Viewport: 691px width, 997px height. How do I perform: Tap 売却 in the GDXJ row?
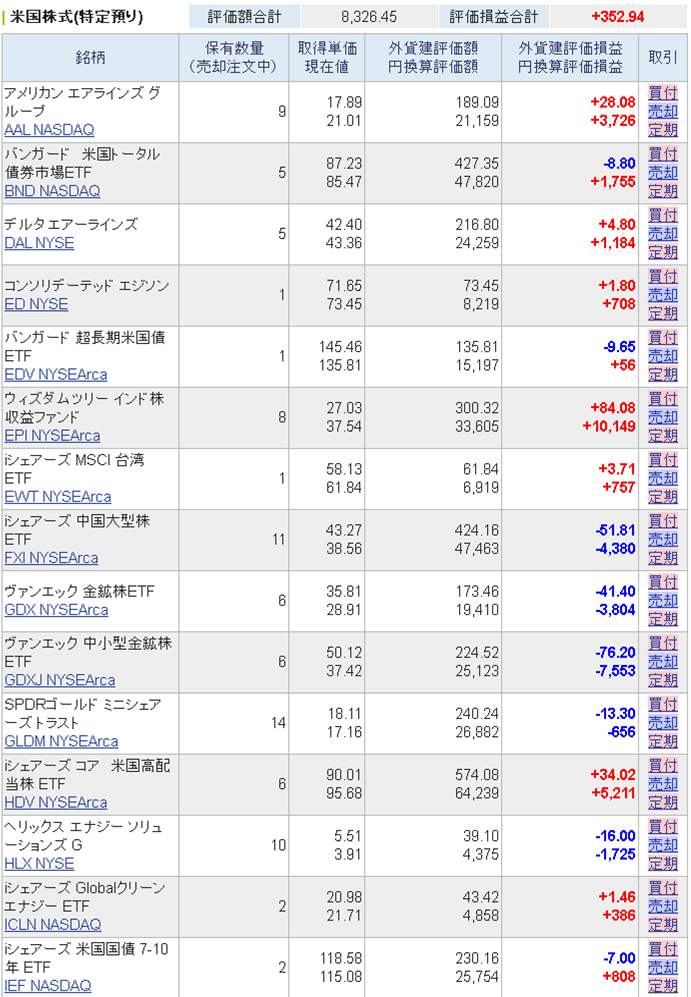[x=662, y=662]
